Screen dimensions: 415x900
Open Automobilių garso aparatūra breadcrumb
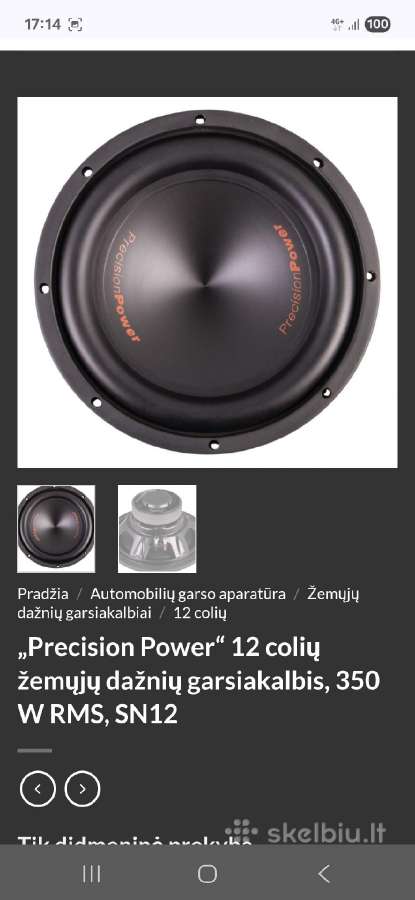(x=188, y=593)
